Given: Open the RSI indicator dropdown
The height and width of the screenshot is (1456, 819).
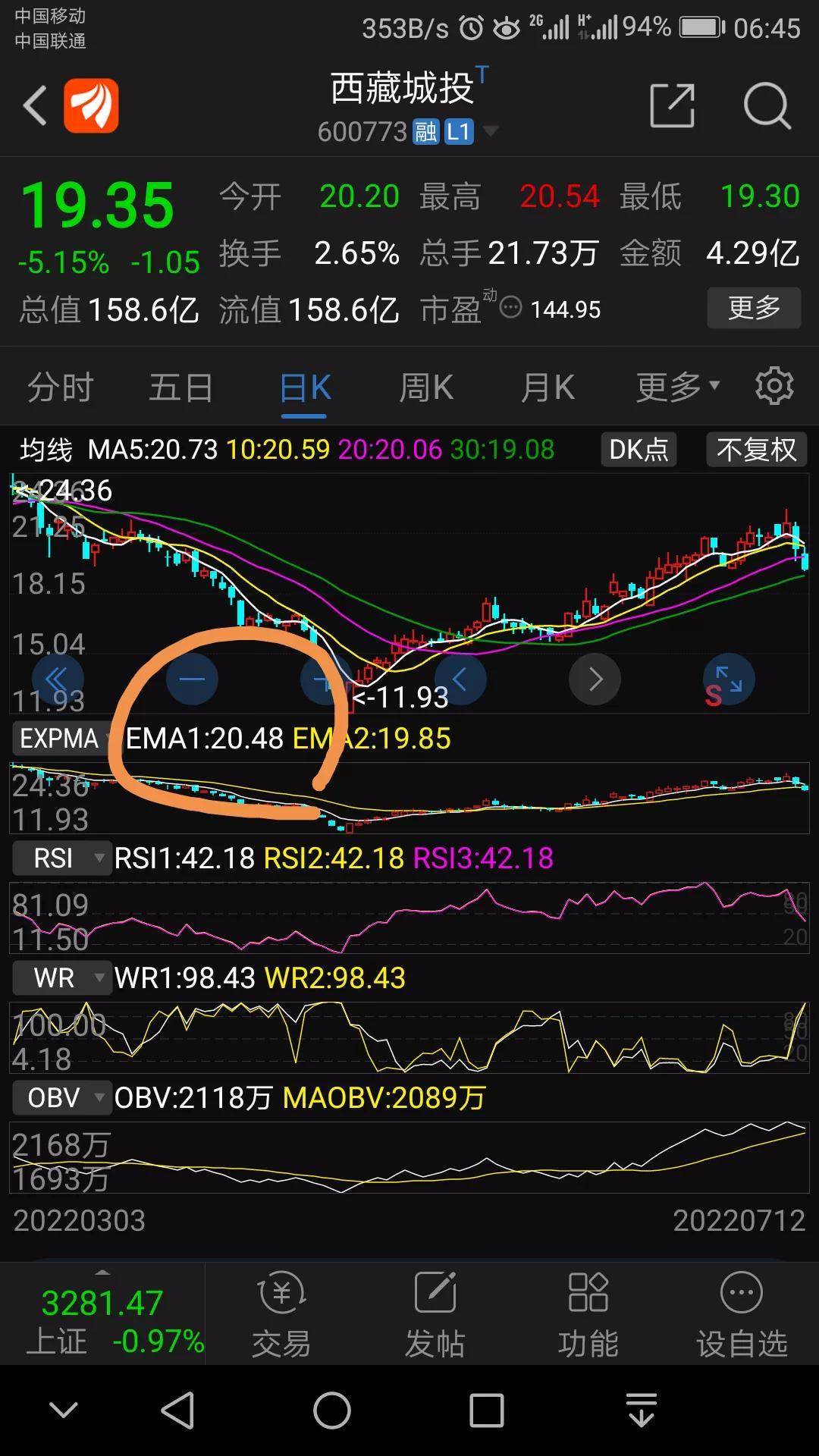Looking at the screenshot, I should click(x=62, y=858).
